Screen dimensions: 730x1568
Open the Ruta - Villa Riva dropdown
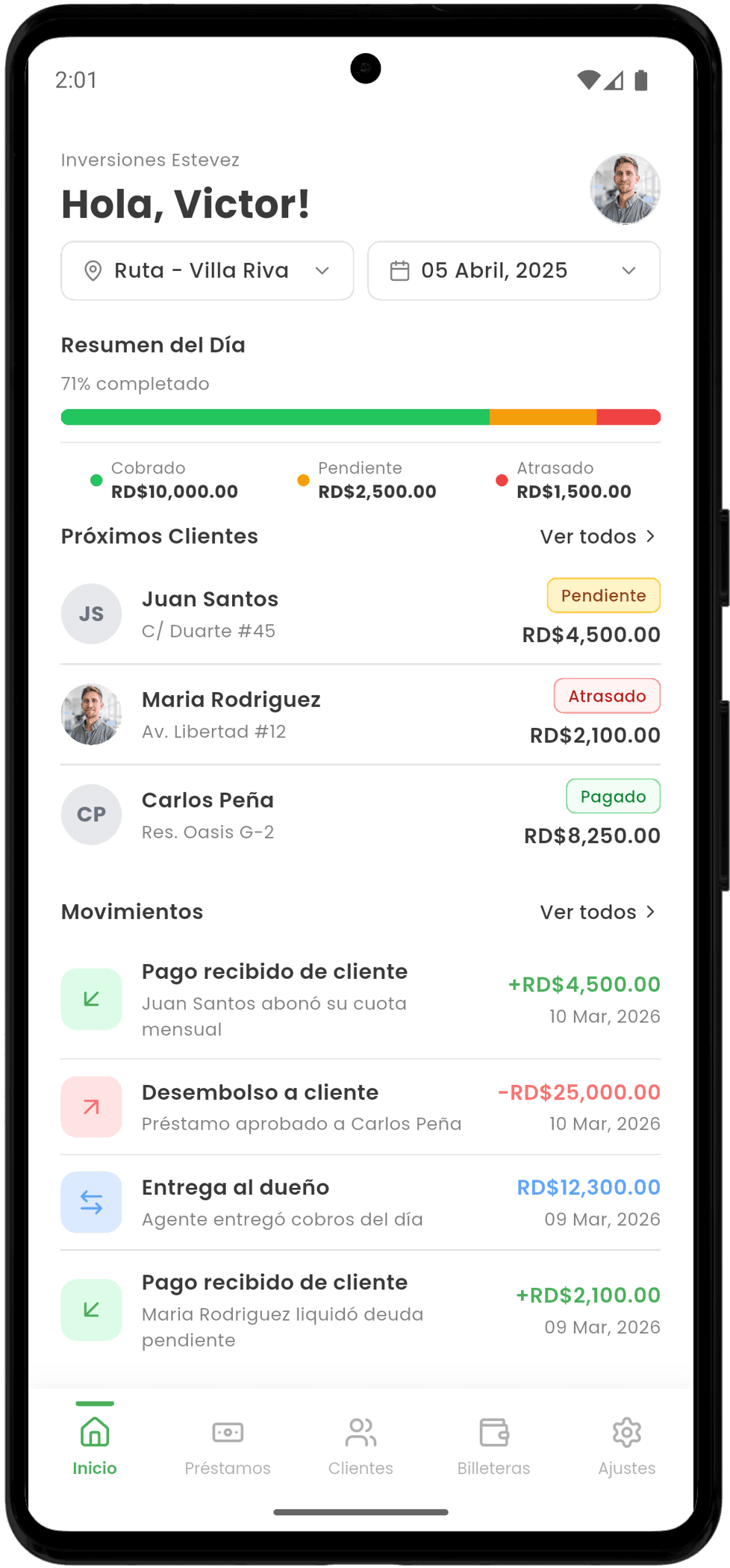tap(208, 270)
